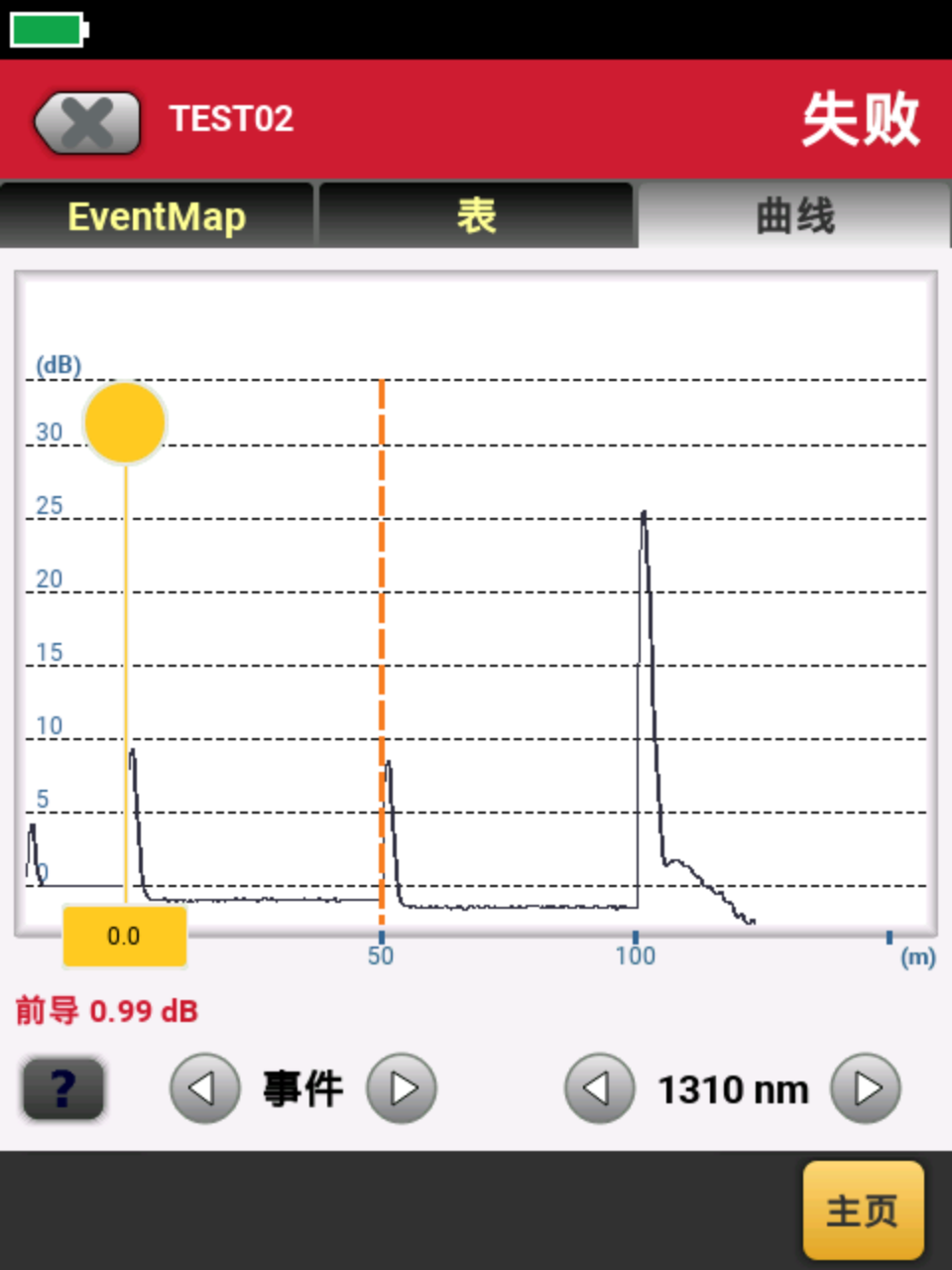Image resolution: width=952 pixels, height=1270 pixels.
Task: Return to 主页 home screen
Action: (x=863, y=1210)
